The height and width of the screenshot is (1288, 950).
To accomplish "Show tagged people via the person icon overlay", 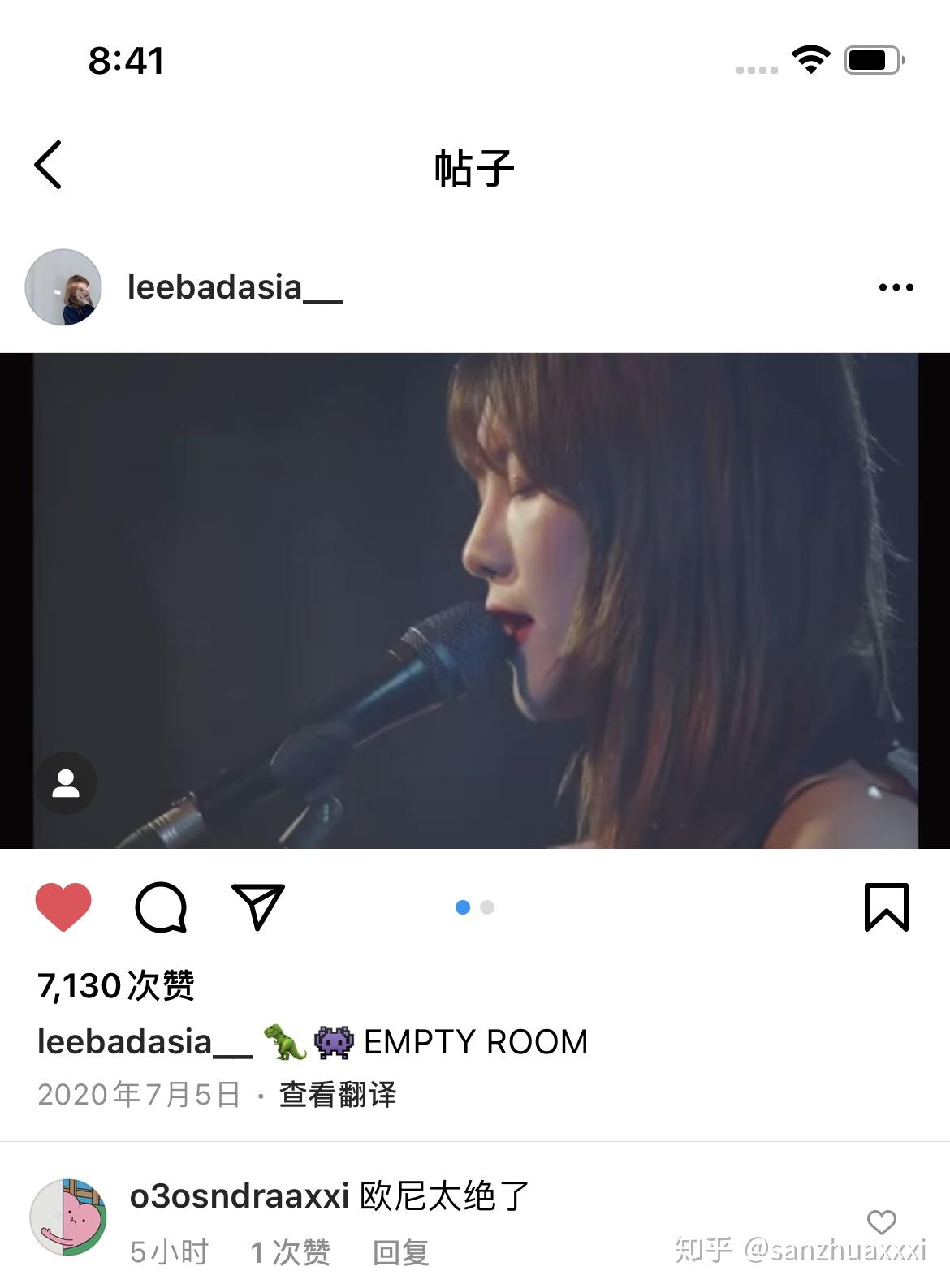I will [67, 782].
